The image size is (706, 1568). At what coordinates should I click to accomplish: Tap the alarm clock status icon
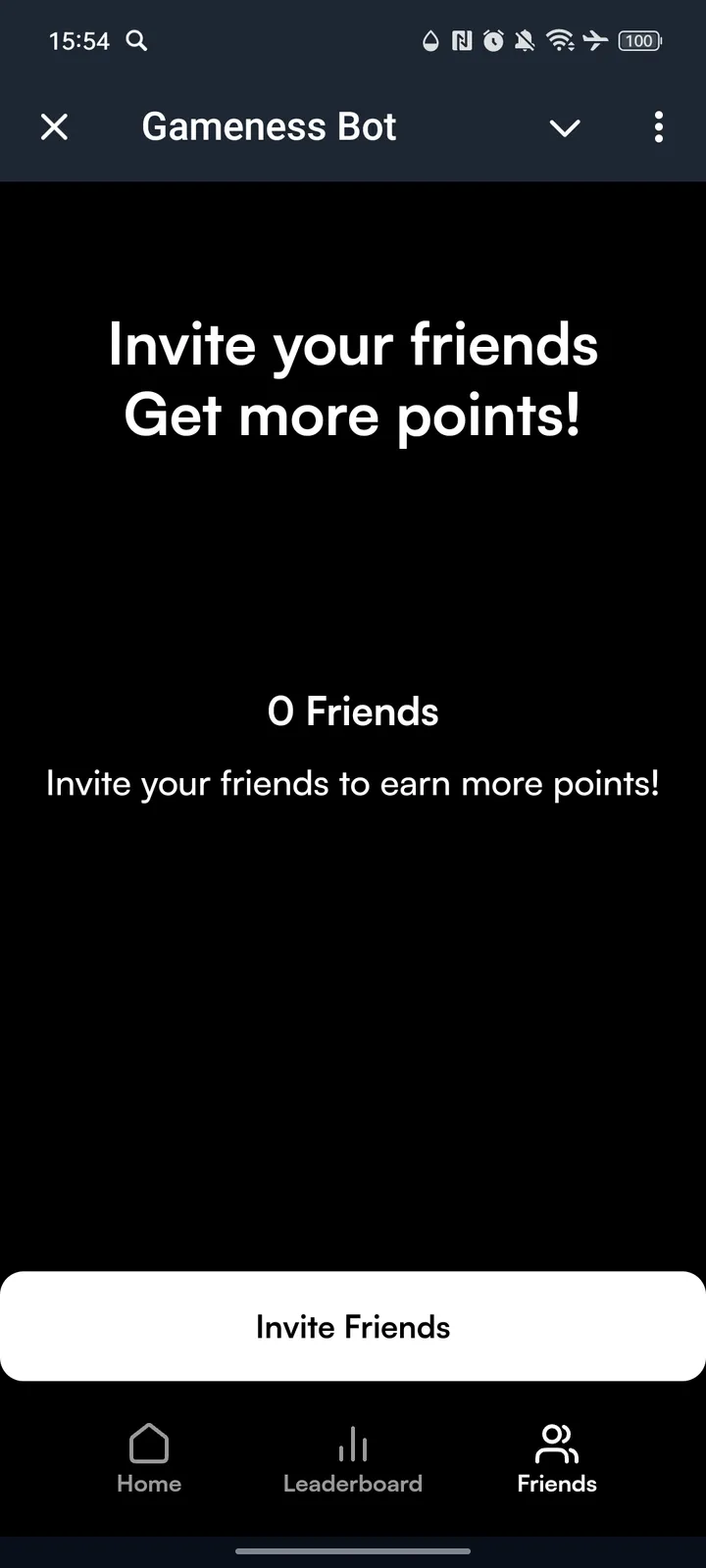point(493,40)
